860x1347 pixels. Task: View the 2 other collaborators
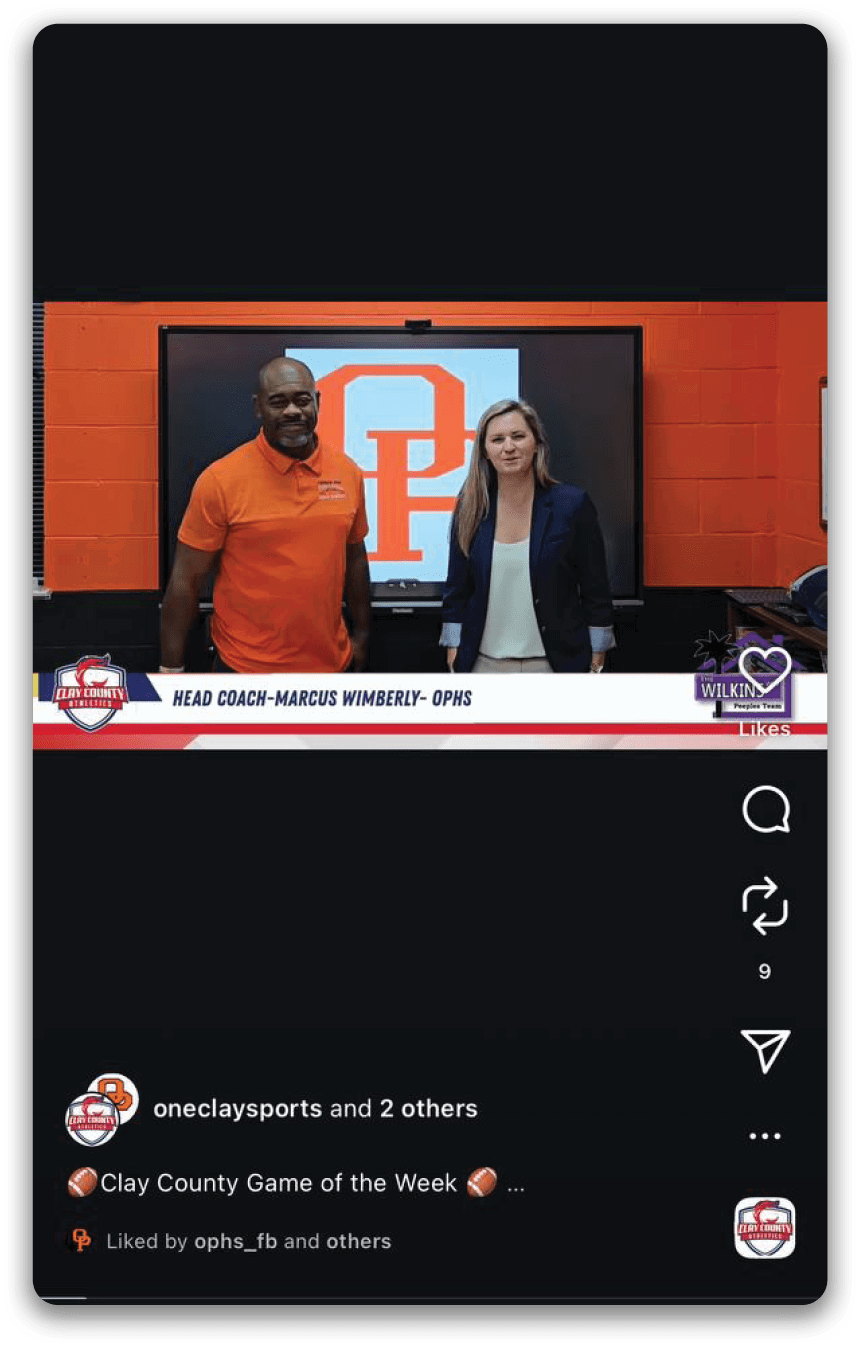pos(428,1108)
